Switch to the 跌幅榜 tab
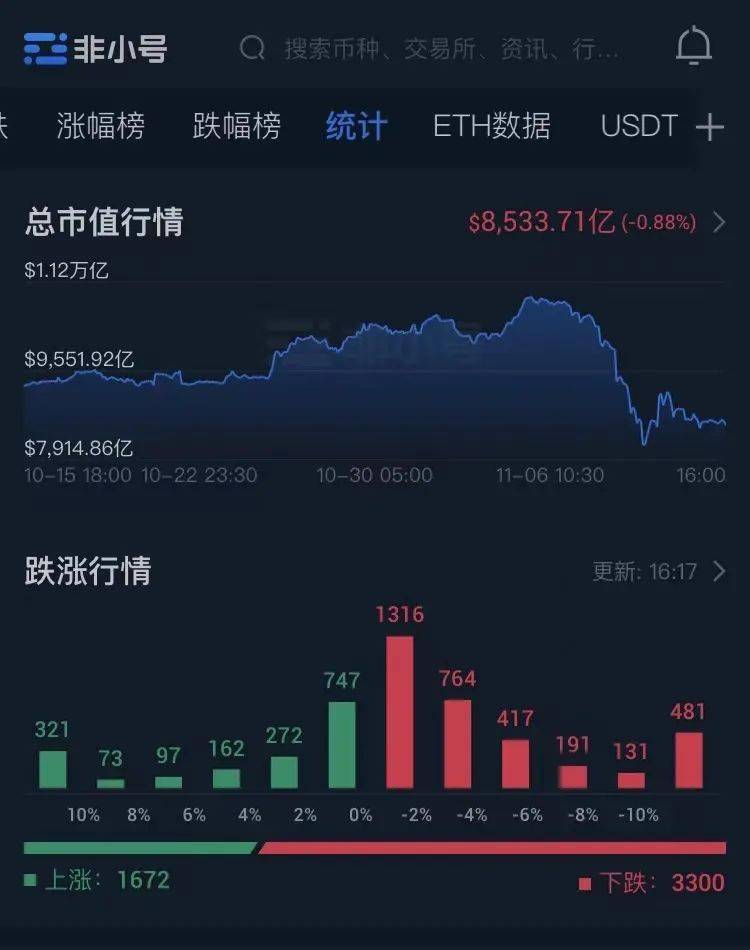Image resolution: width=750 pixels, height=950 pixels. tap(237, 126)
